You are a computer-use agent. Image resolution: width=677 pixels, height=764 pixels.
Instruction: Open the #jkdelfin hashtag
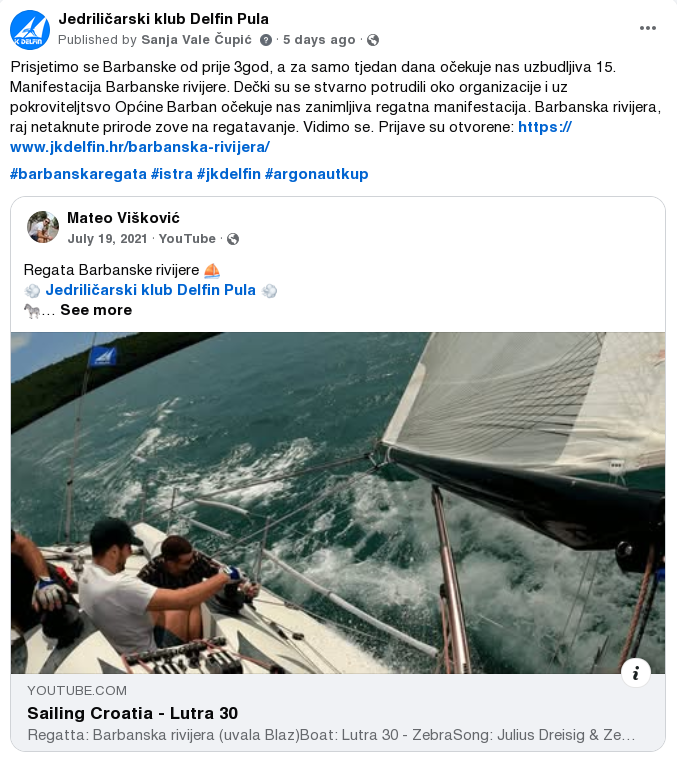click(x=228, y=174)
